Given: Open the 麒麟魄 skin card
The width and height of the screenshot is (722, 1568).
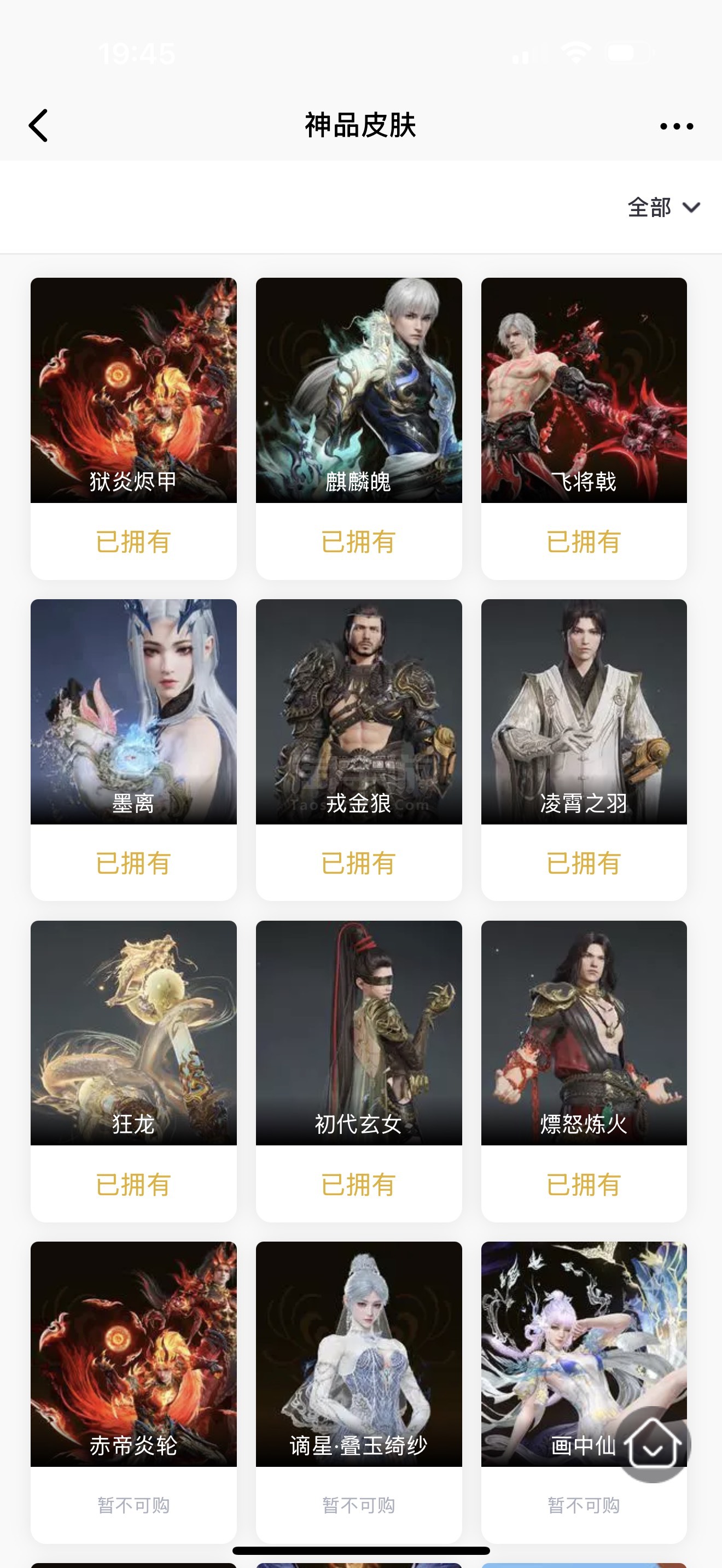Looking at the screenshot, I should pyautogui.click(x=359, y=429).
